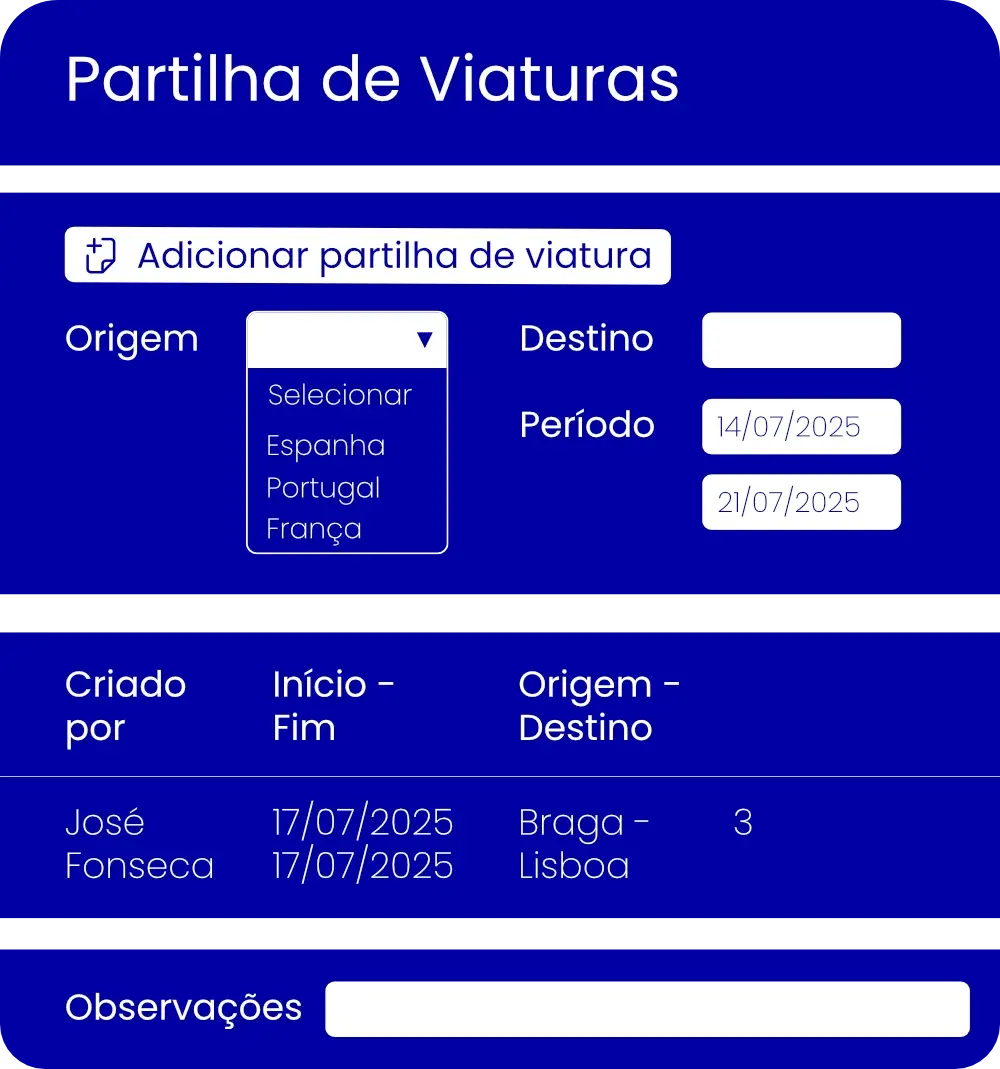Click the 'Criado por' column header
Viewport: 1000px width, 1069px height.
coord(126,706)
